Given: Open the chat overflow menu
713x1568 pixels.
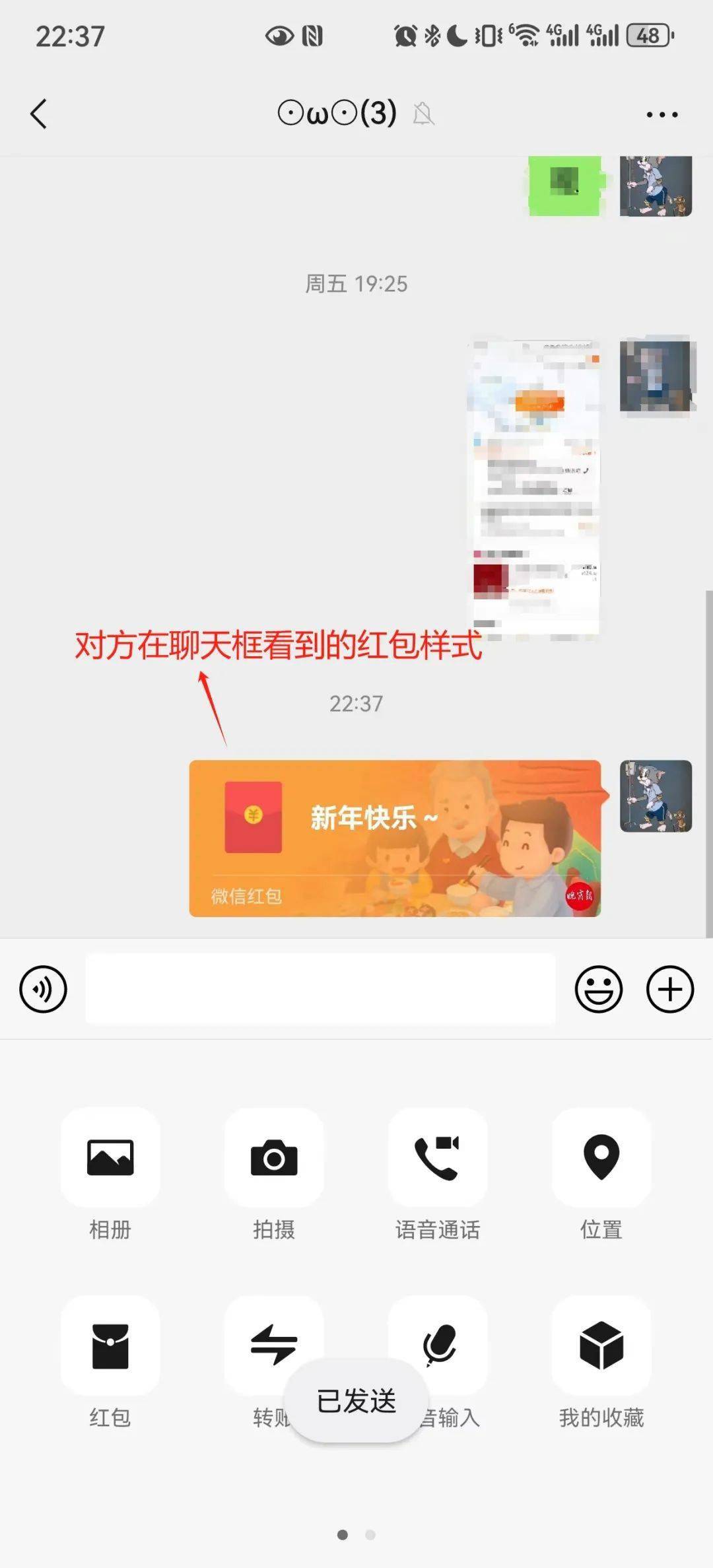Looking at the screenshot, I should coord(662,114).
